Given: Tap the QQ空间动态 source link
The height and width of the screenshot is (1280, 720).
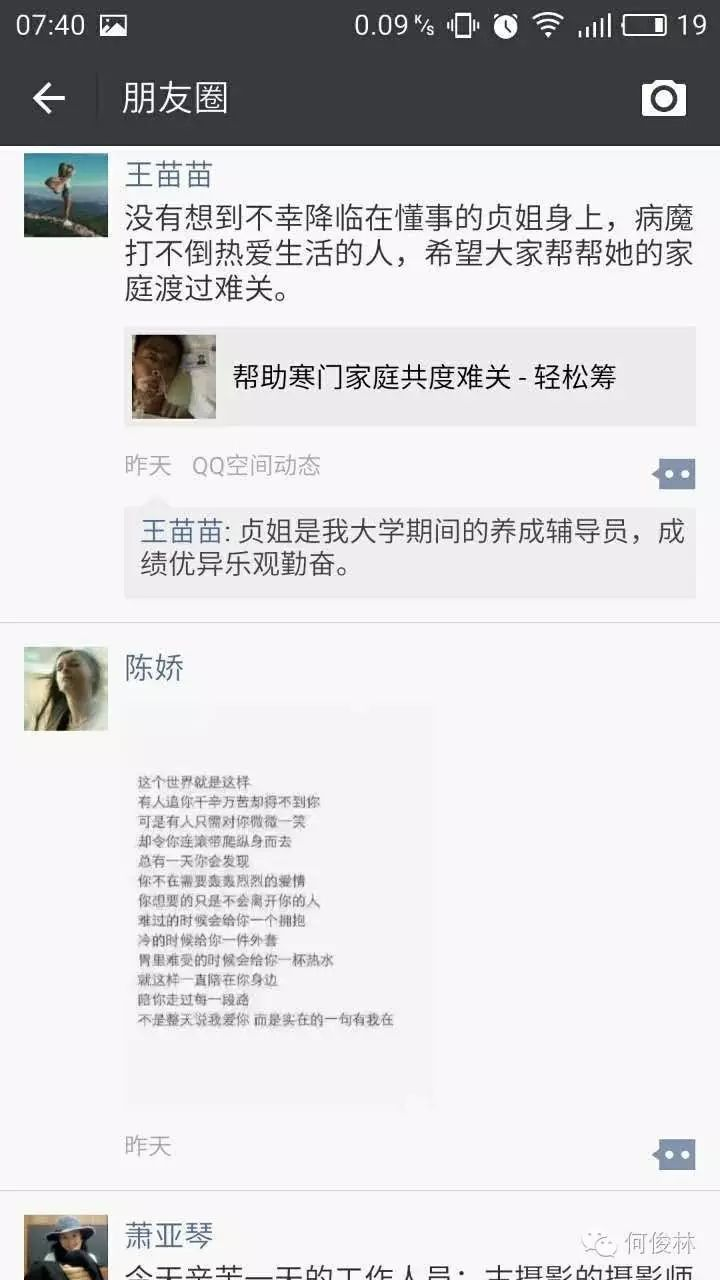Looking at the screenshot, I should coord(256,465).
